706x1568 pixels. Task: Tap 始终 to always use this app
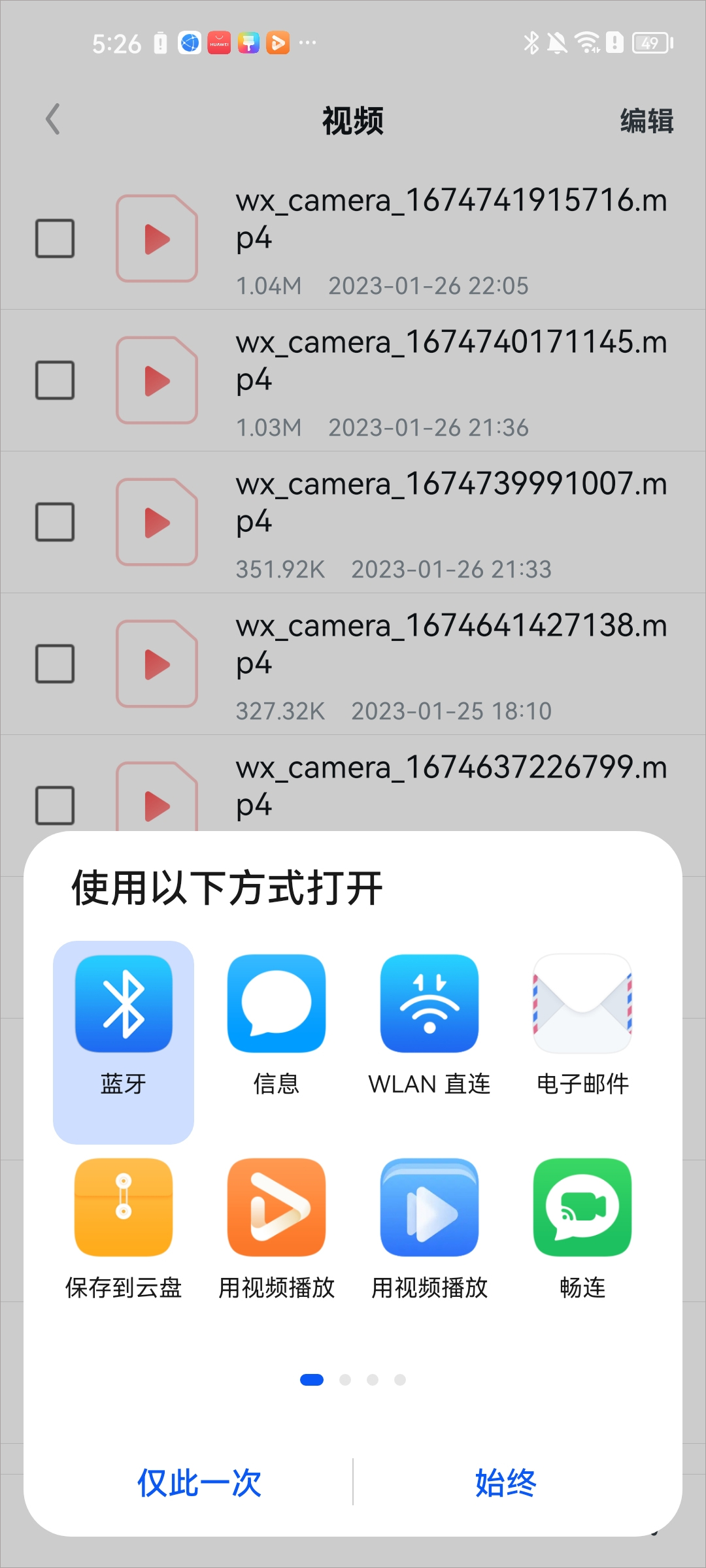pos(507,1483)
